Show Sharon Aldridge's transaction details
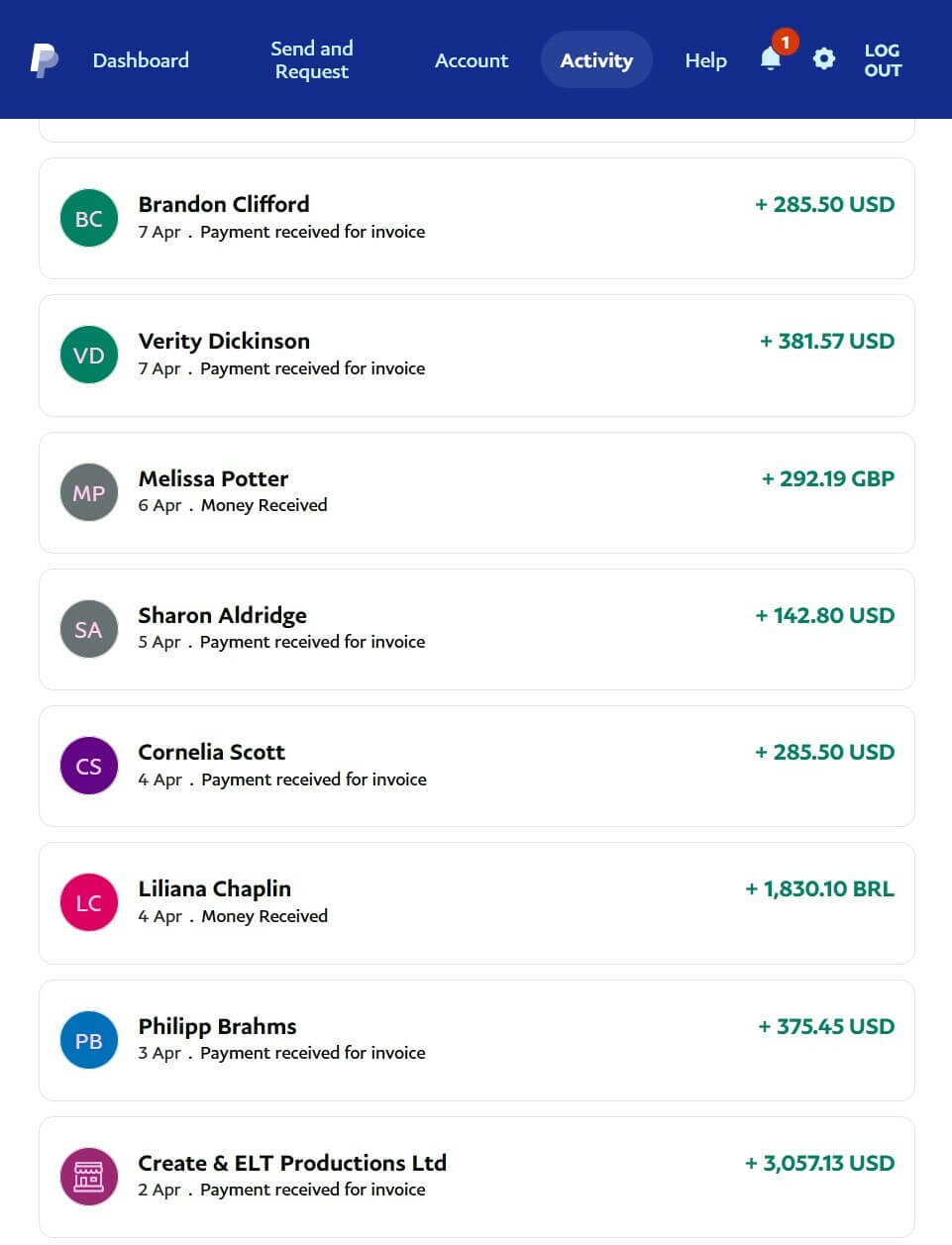Viewport: 952px width, 1245px height. pos(476,629)
